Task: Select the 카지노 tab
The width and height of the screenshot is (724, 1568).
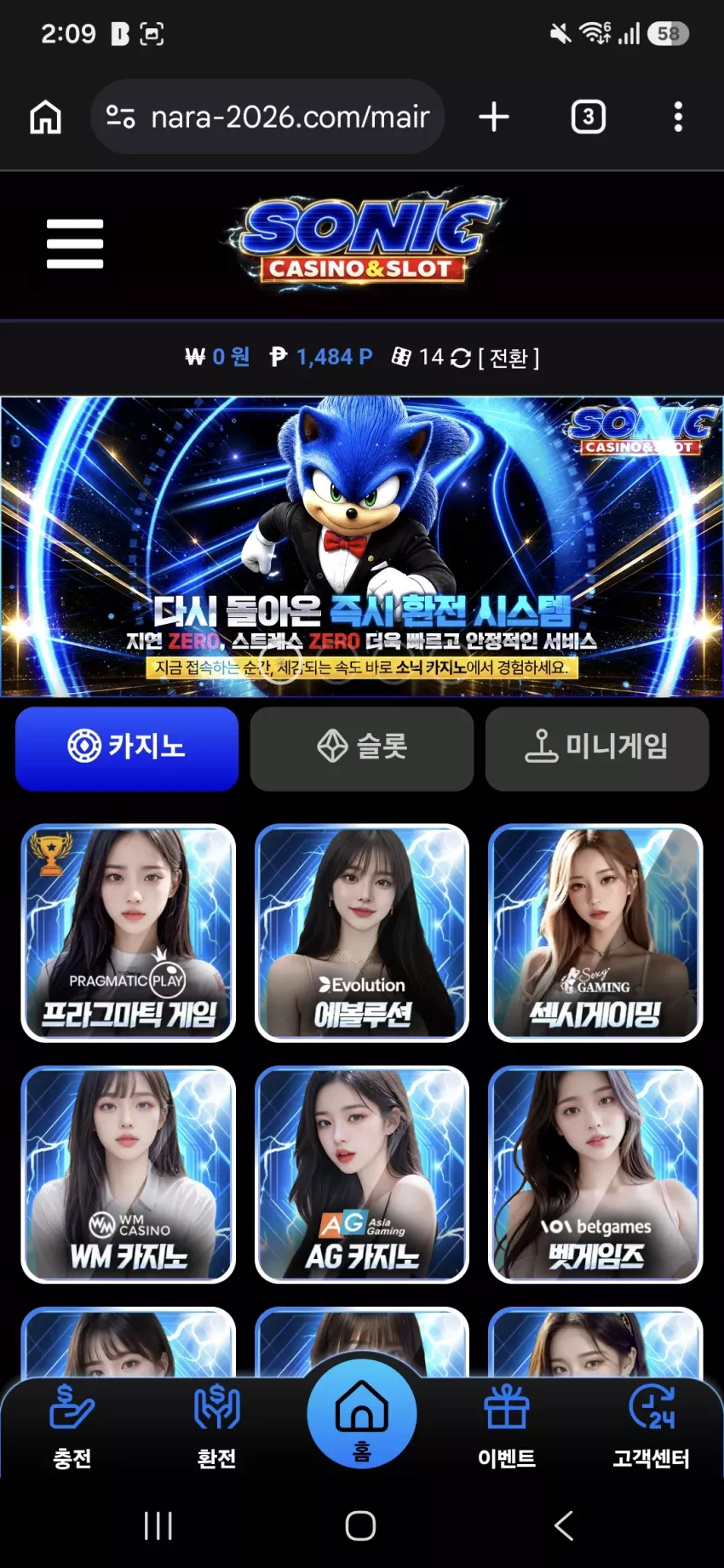Action: (x=127, y=748)
